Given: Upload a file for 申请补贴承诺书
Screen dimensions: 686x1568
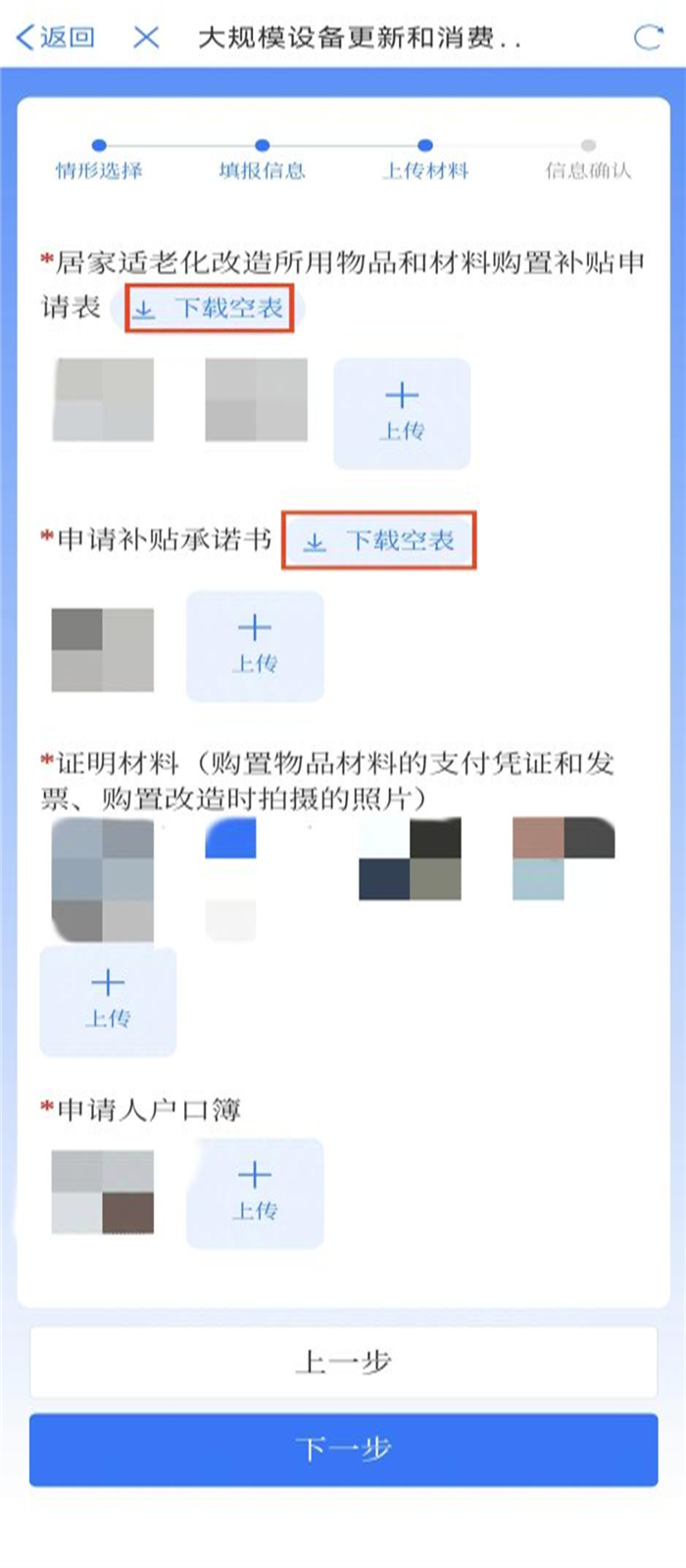Looking at the screenshot, I should tap(255, 646).
